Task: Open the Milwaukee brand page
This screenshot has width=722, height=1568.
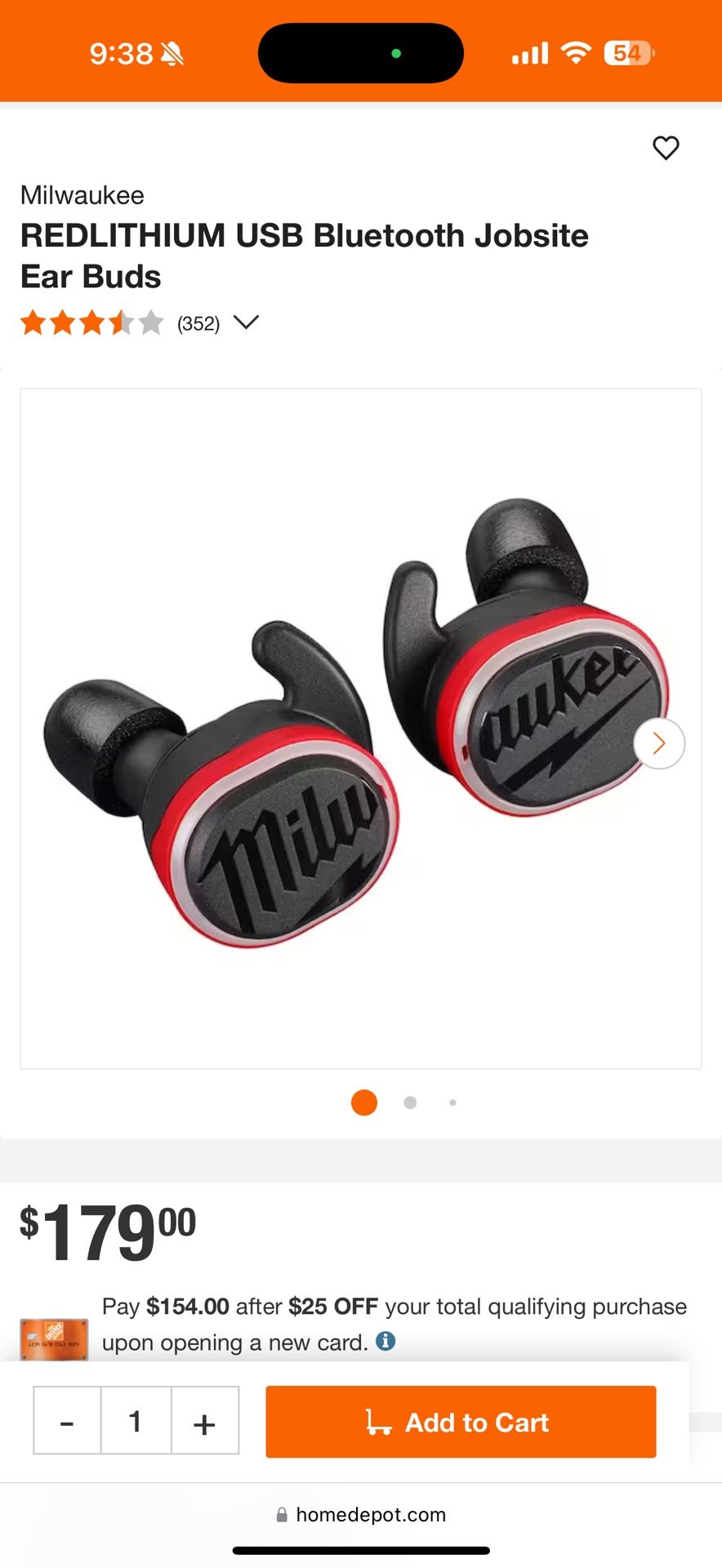Action: coord(82,194)
